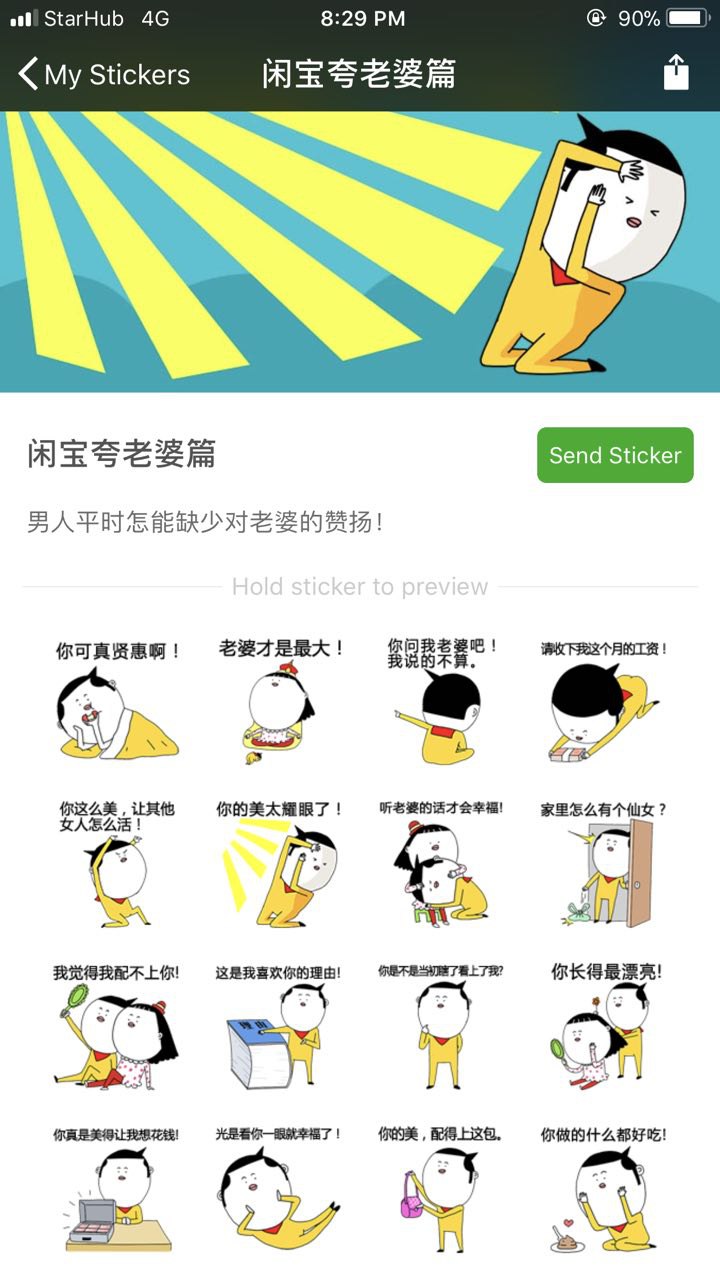Screen dimensions: 720x1280
Task: Tap the Send Sticker button
Action: point(614,455)
